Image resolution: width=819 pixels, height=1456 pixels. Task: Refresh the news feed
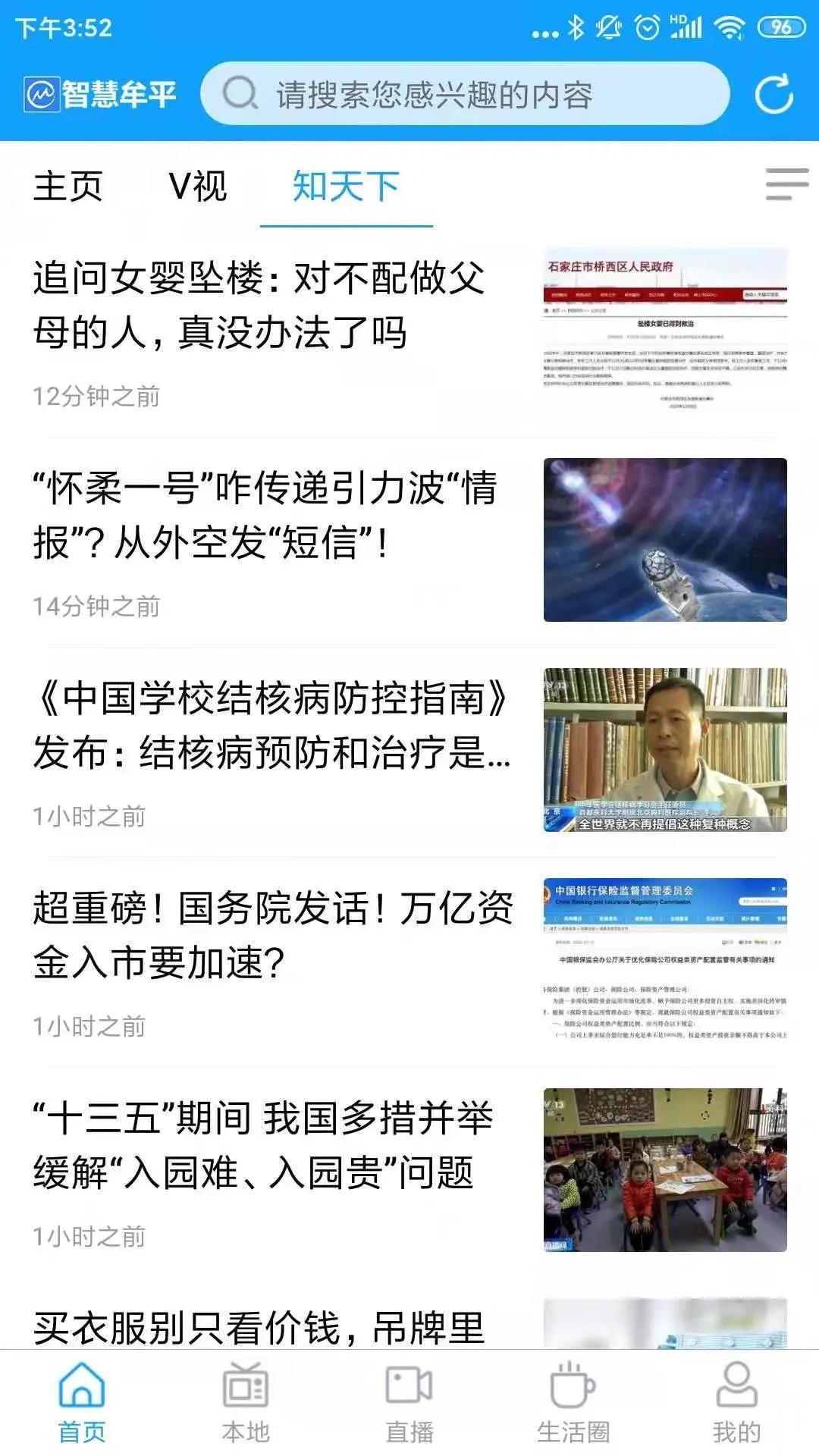point(773,94)
